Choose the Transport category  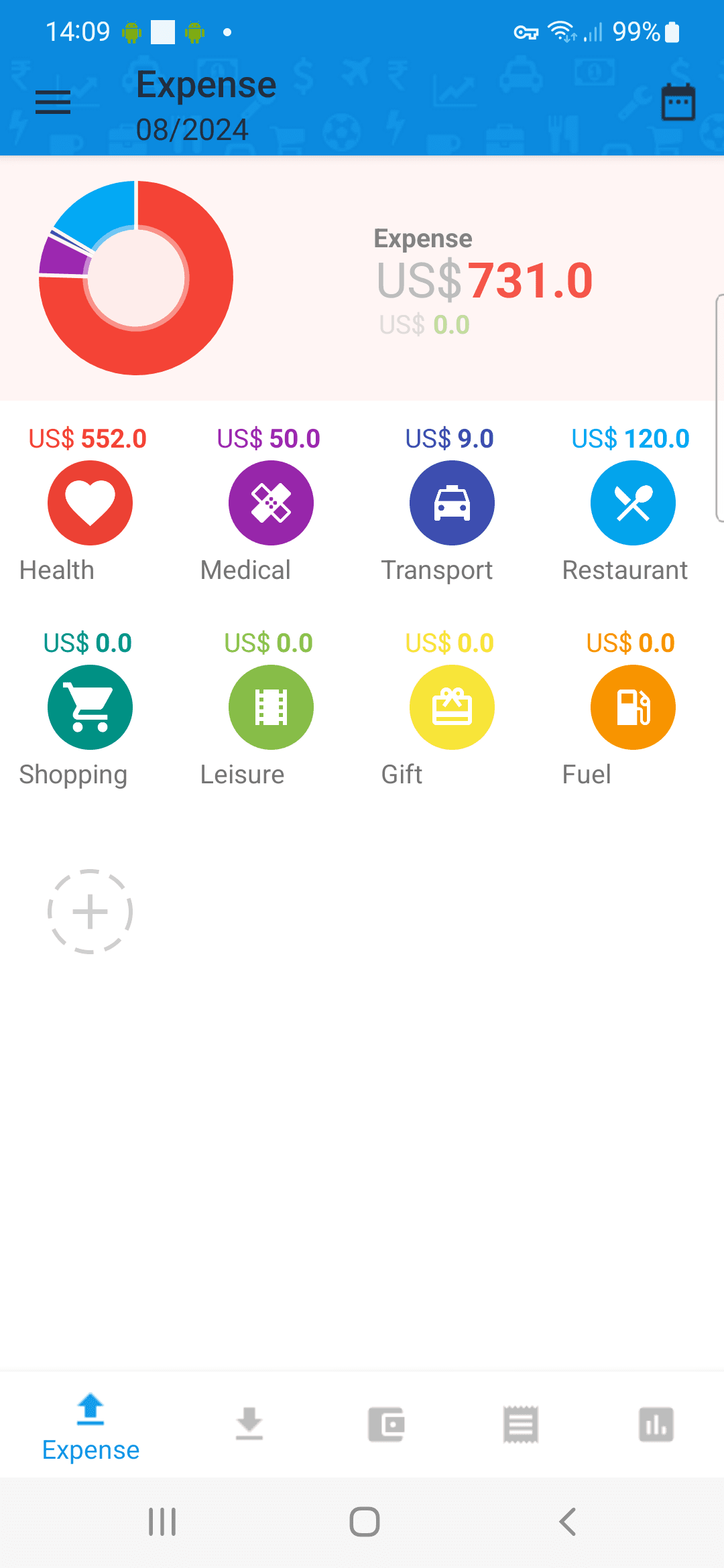[x=452, y=503]
